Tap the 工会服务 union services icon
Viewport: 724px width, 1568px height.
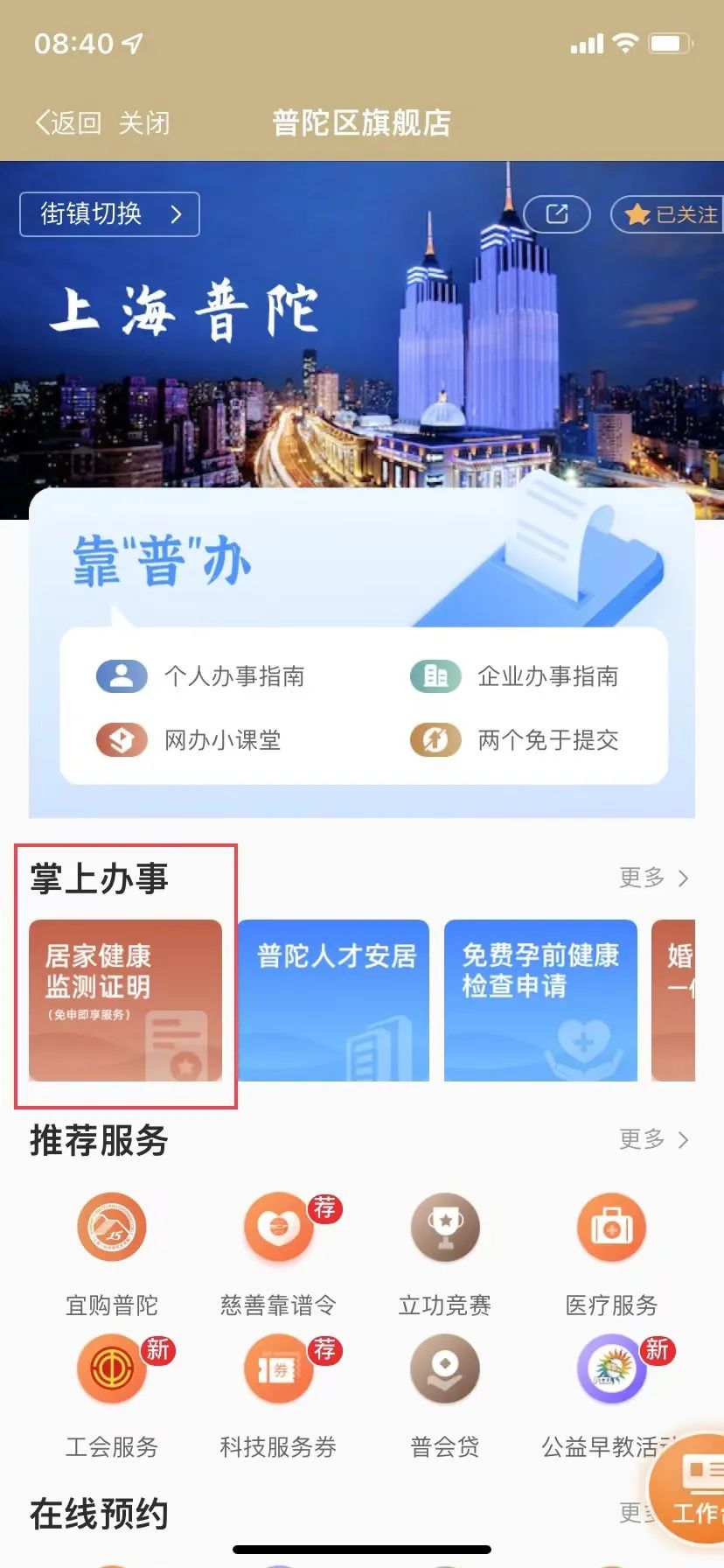point(111,1368)
